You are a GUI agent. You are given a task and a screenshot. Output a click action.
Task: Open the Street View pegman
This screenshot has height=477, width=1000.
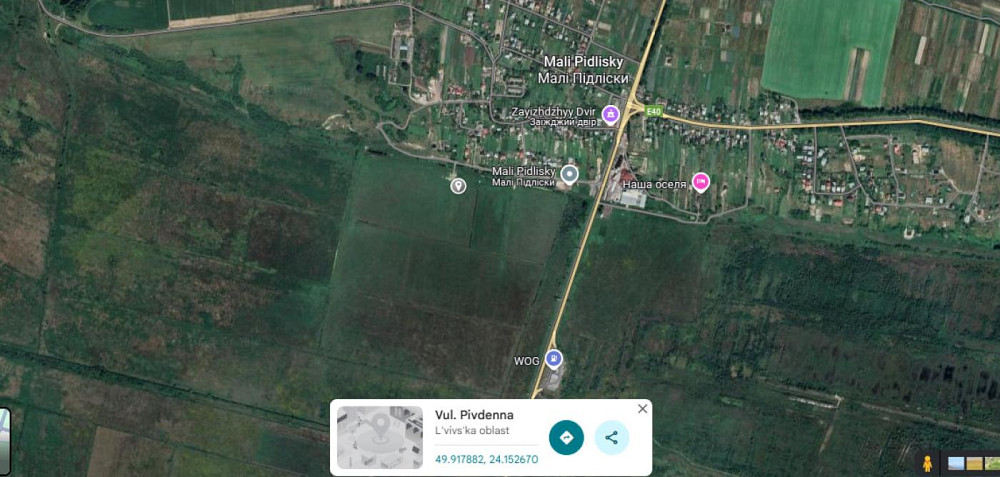click(x=928, y=463)
